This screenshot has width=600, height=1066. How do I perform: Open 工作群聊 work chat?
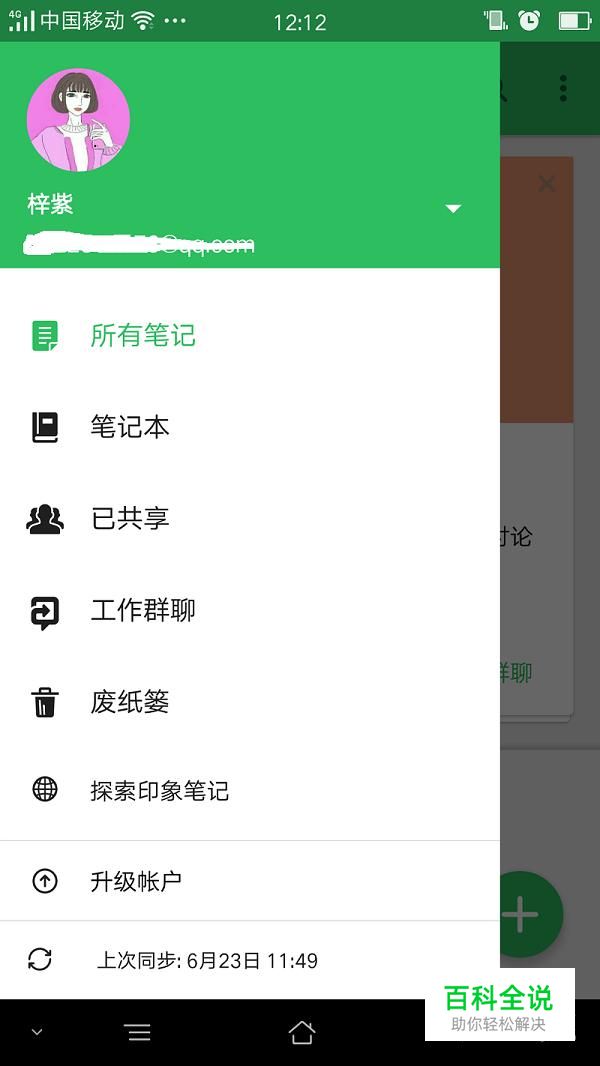pos(143,610)
